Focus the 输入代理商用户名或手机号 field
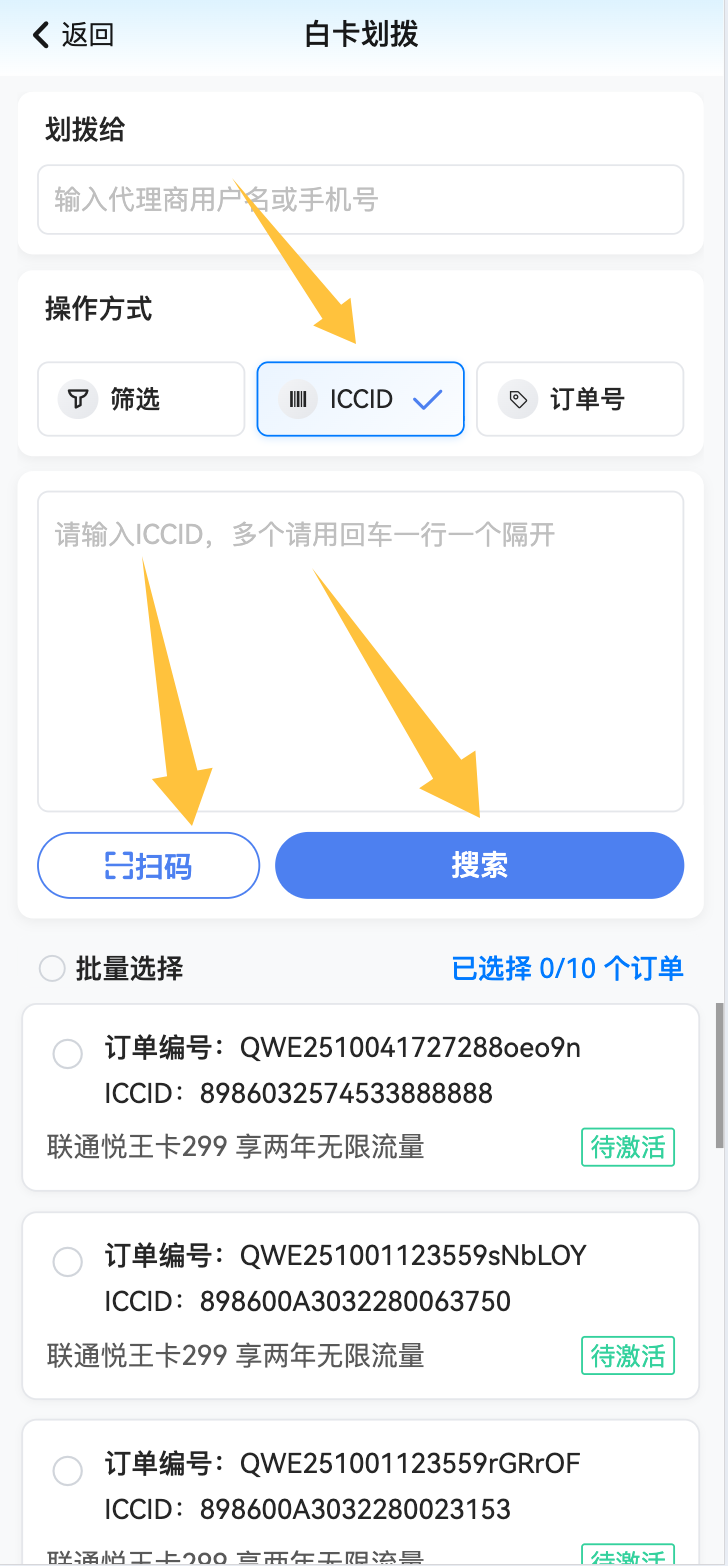 click(360, 200)
